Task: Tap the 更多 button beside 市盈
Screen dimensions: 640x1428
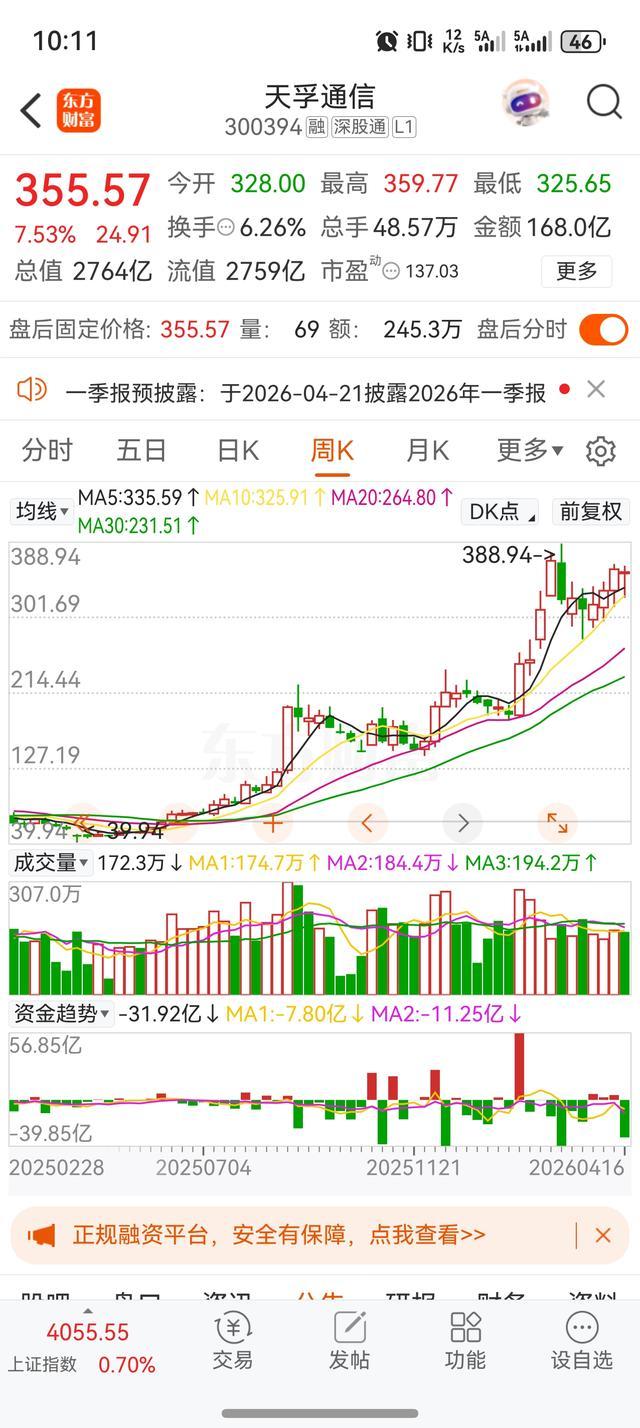Action: pos(576,271)
